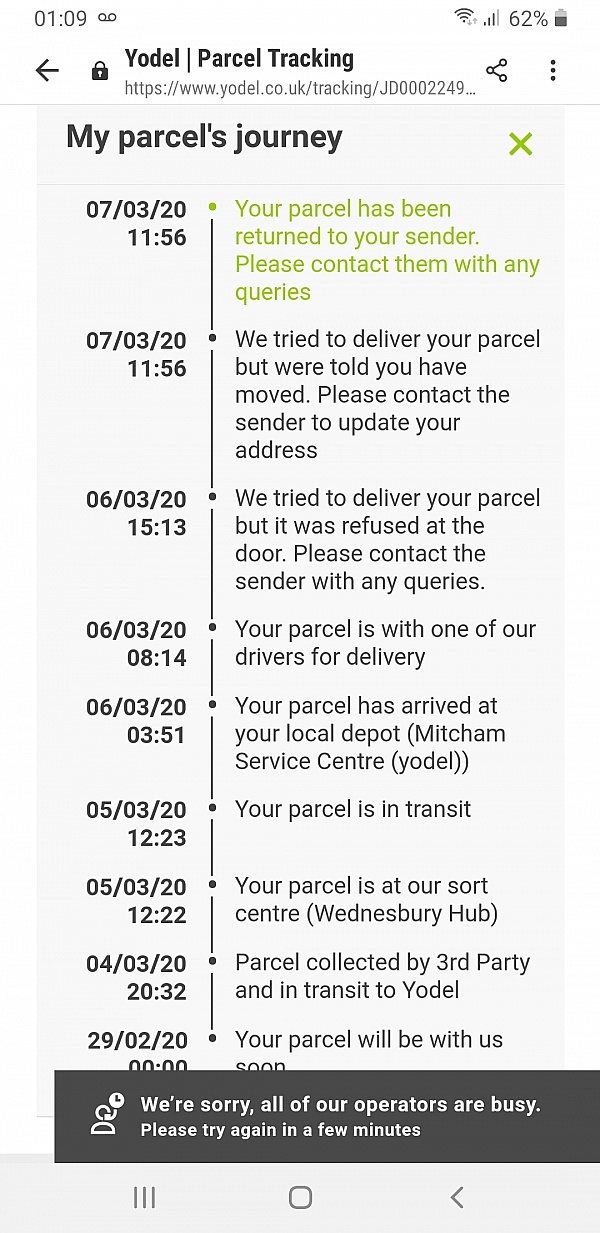
Task: Share this parcel tracking page
Action: pos(497,70)
